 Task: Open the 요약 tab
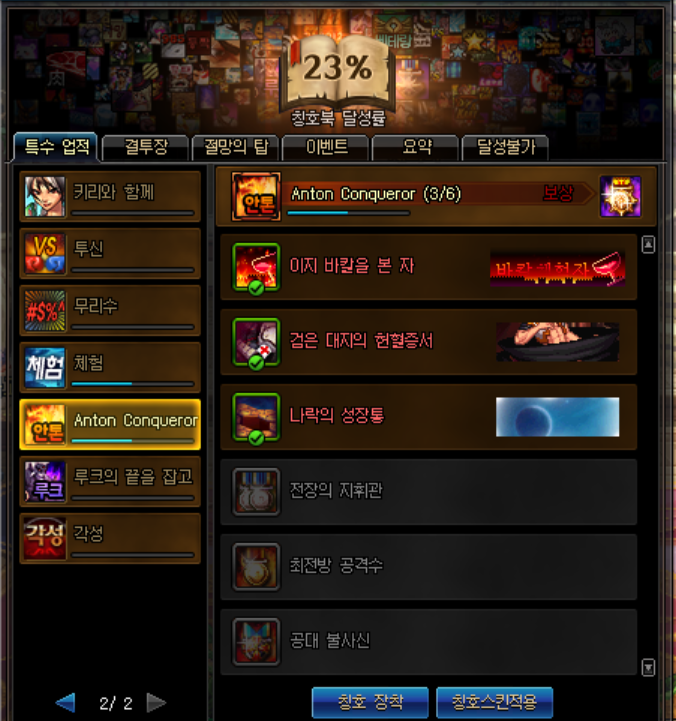[416, 148]
